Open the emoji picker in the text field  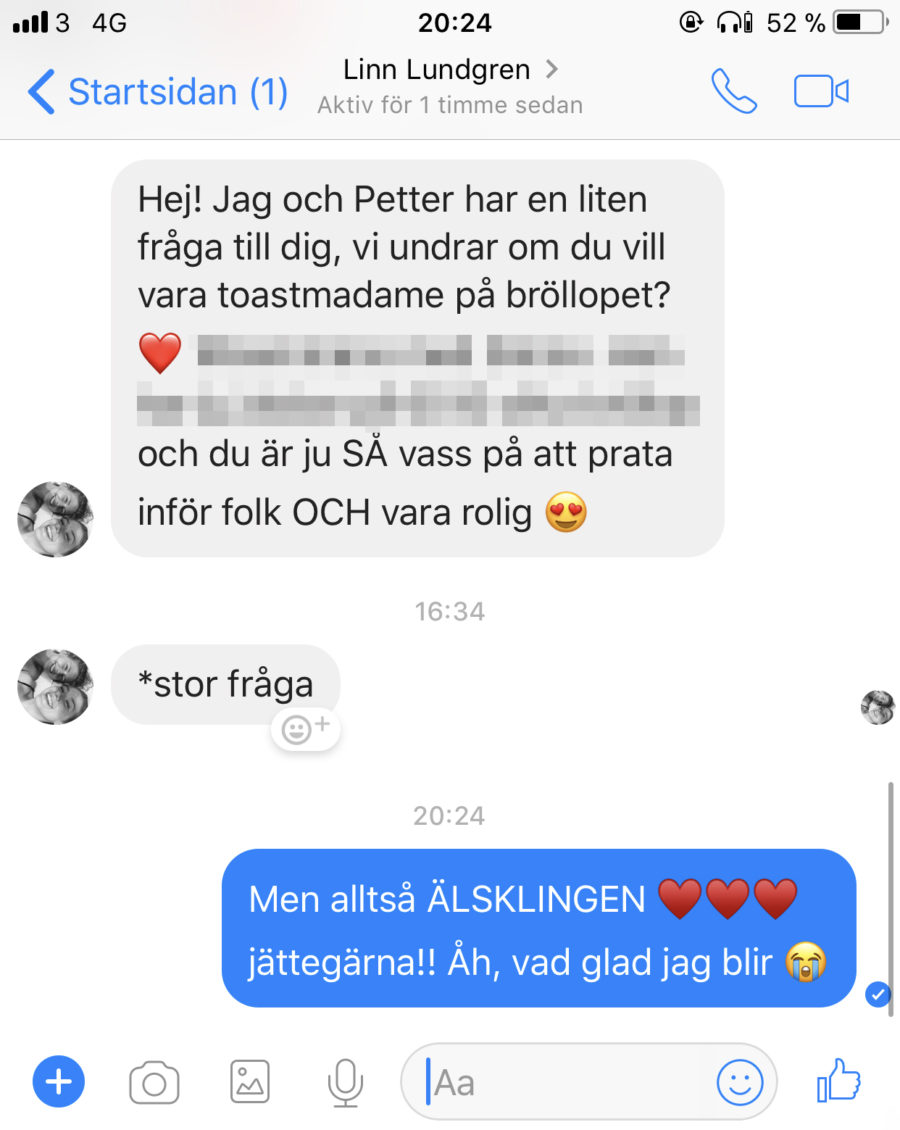(x=740, y=1082)
